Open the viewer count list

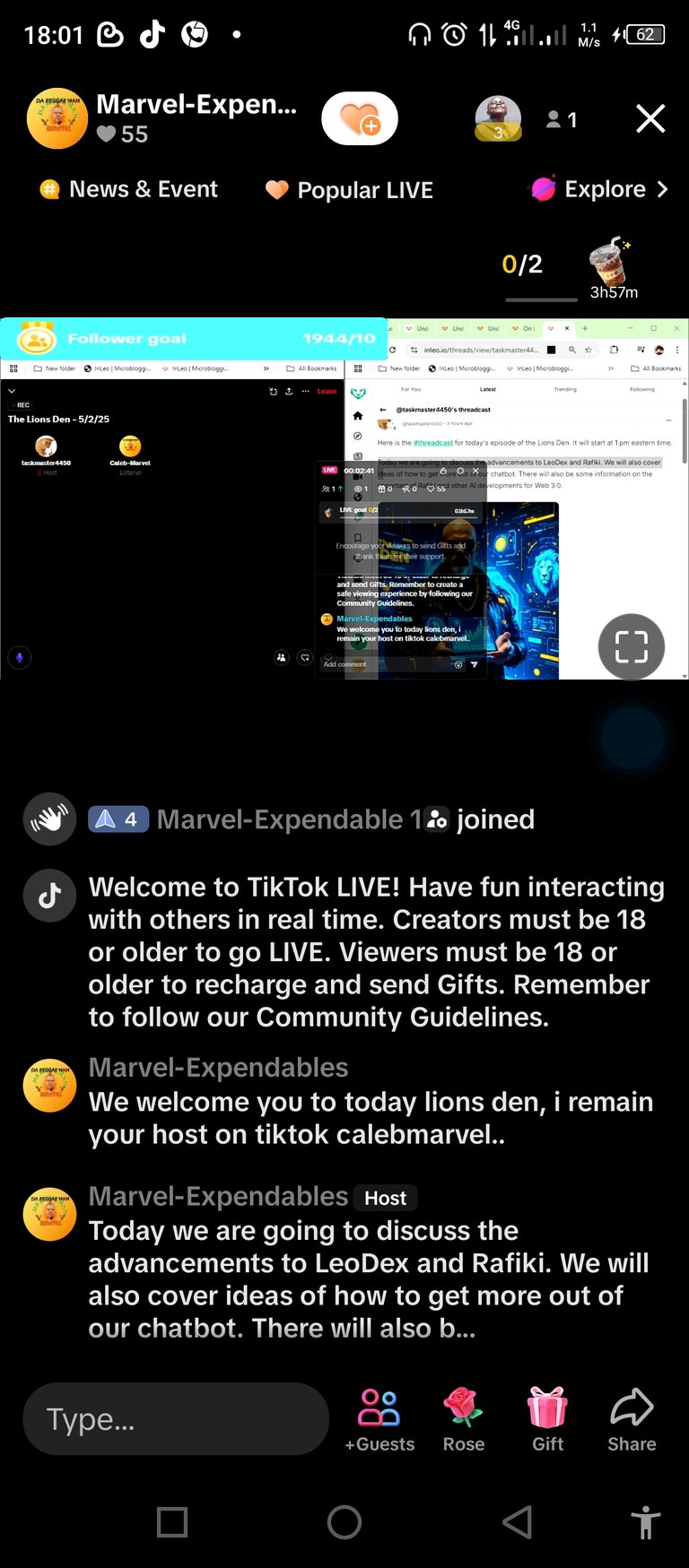(x=562, y=119)
